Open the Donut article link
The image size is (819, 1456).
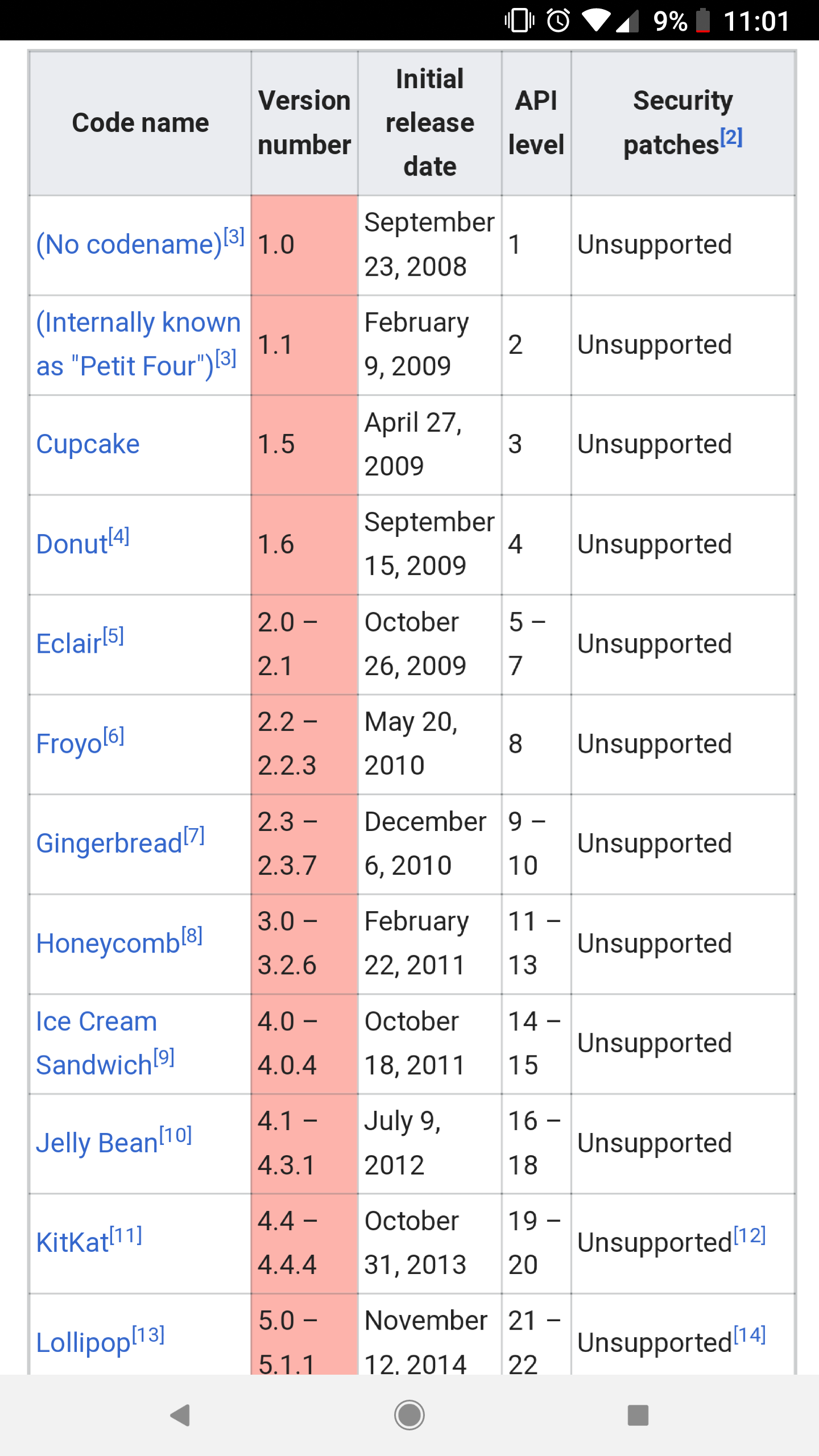click(72, 544)
